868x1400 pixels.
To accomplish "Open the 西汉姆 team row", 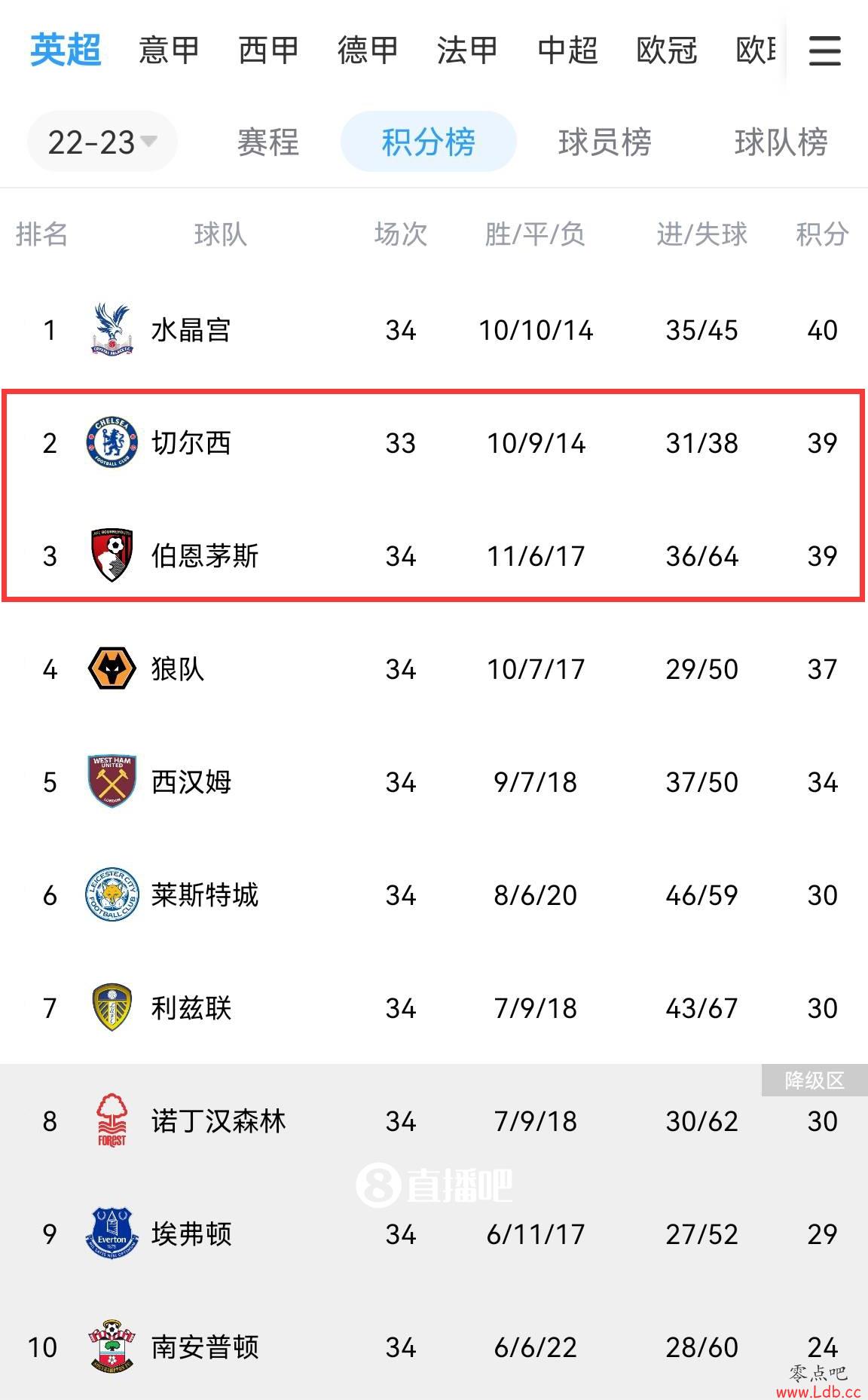I will (434, 782).
